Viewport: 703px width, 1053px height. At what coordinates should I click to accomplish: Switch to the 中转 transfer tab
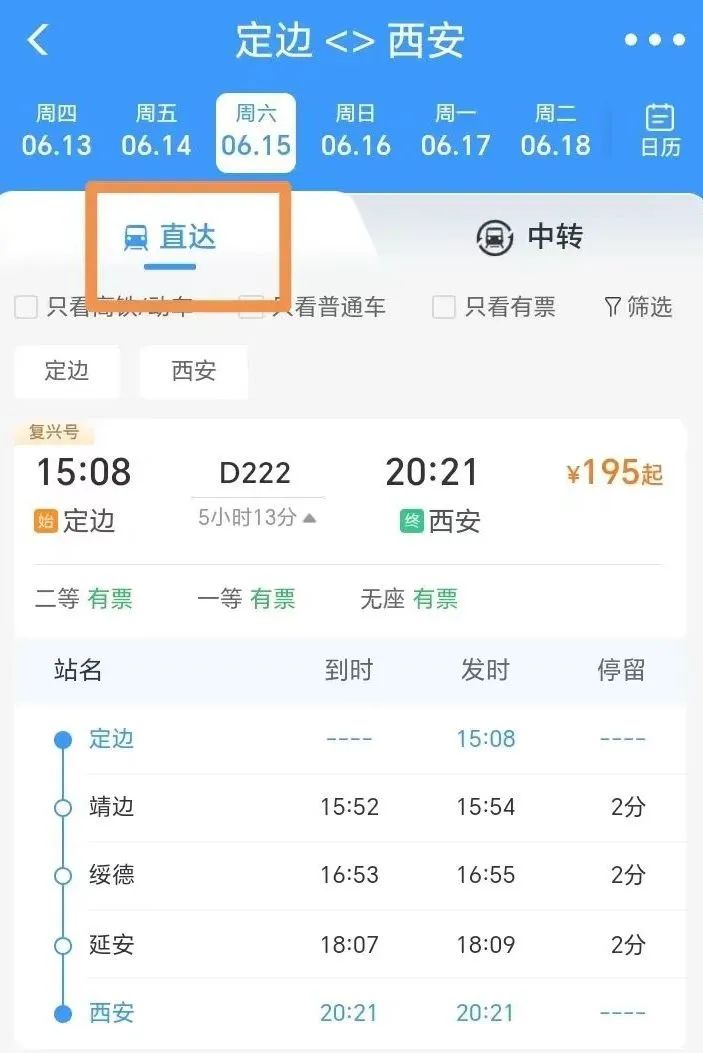point(530,238)
